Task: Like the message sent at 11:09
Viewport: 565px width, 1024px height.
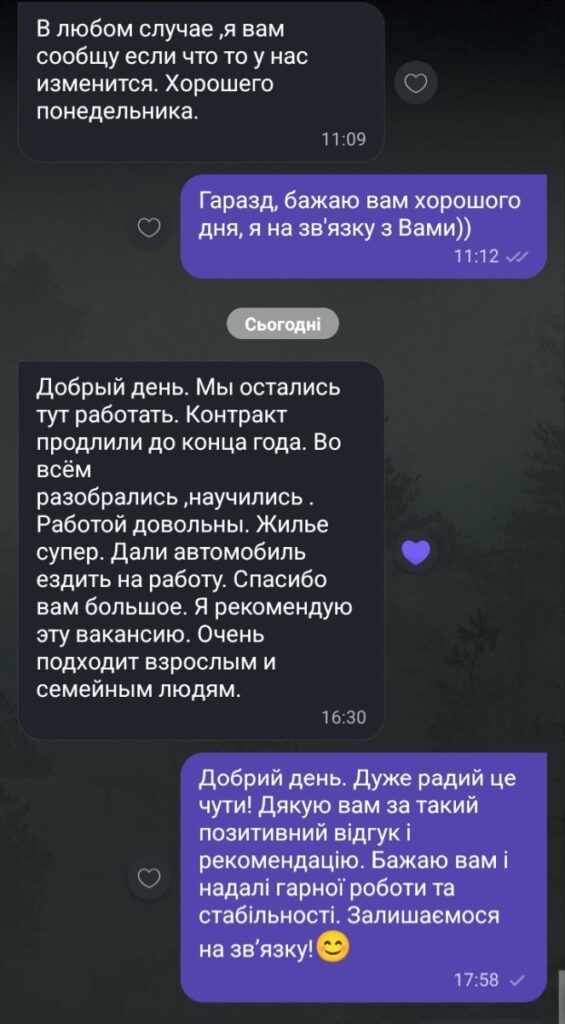Action: click(416, 84)
